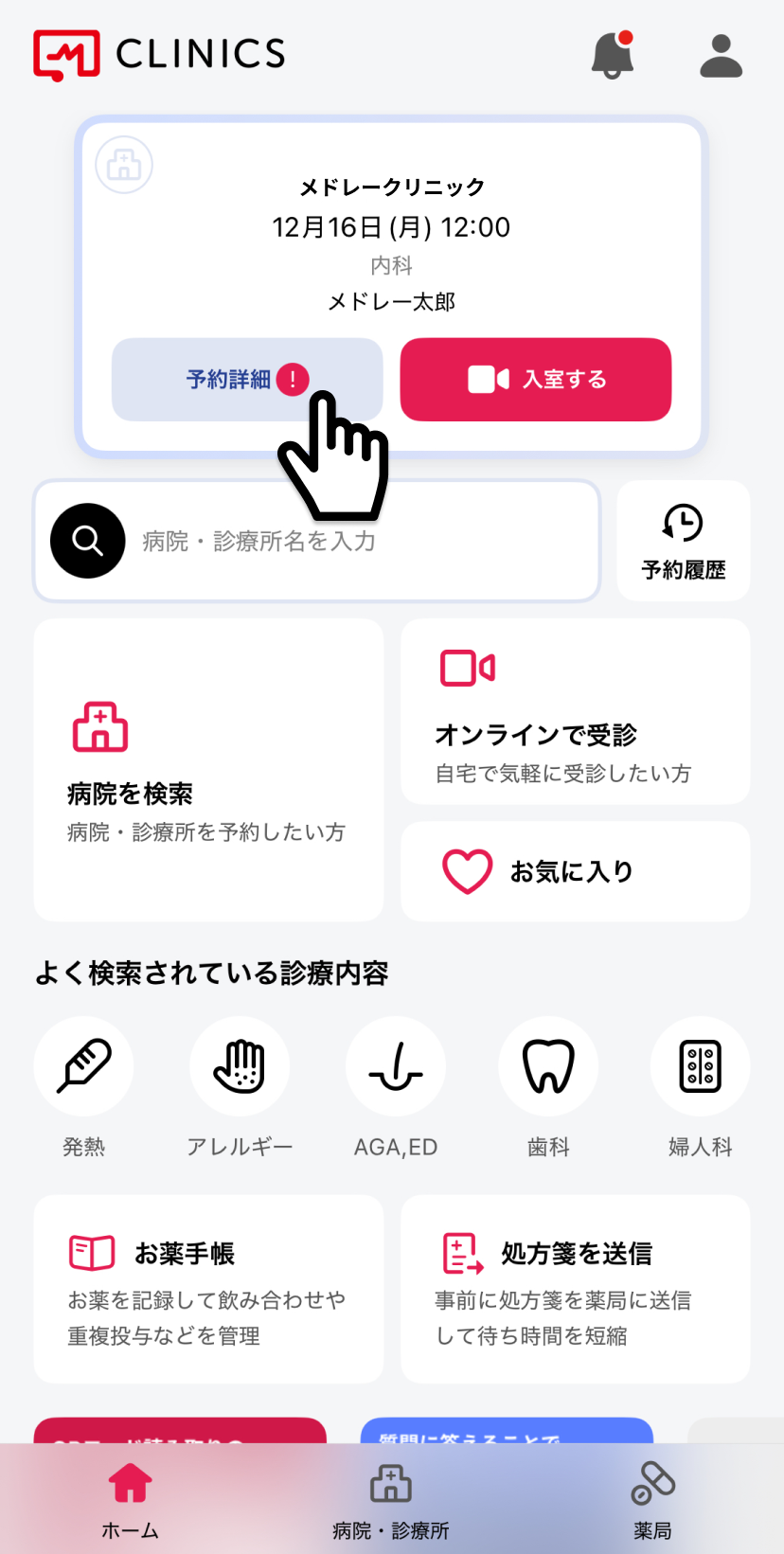Open 予約履歴 booking history

[x=684, y=541]
